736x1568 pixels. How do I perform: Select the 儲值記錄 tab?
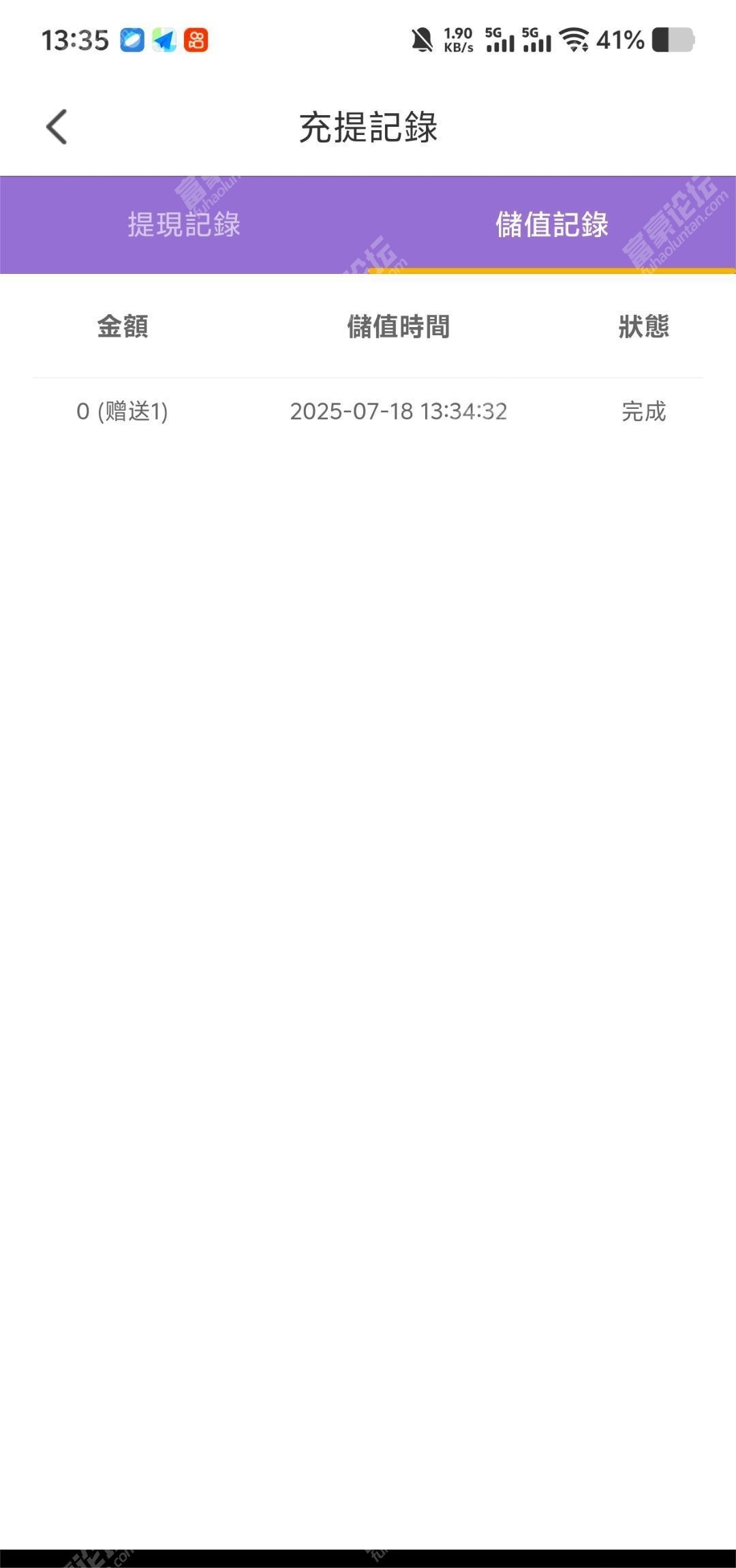pyautogui.click(x=552, y=225)
